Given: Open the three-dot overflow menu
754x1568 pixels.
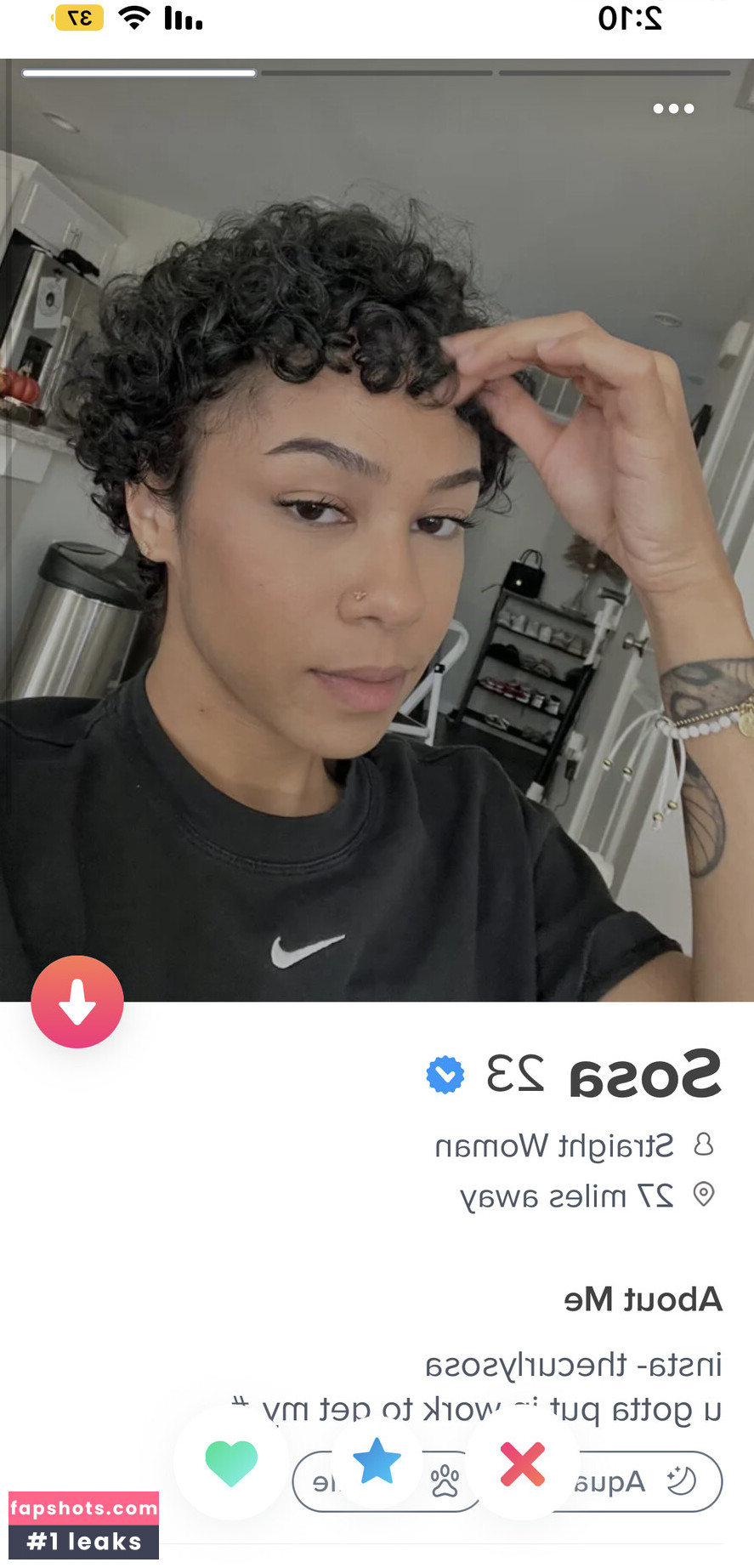Looking at the screenshot, I should [x=673, y=109].
